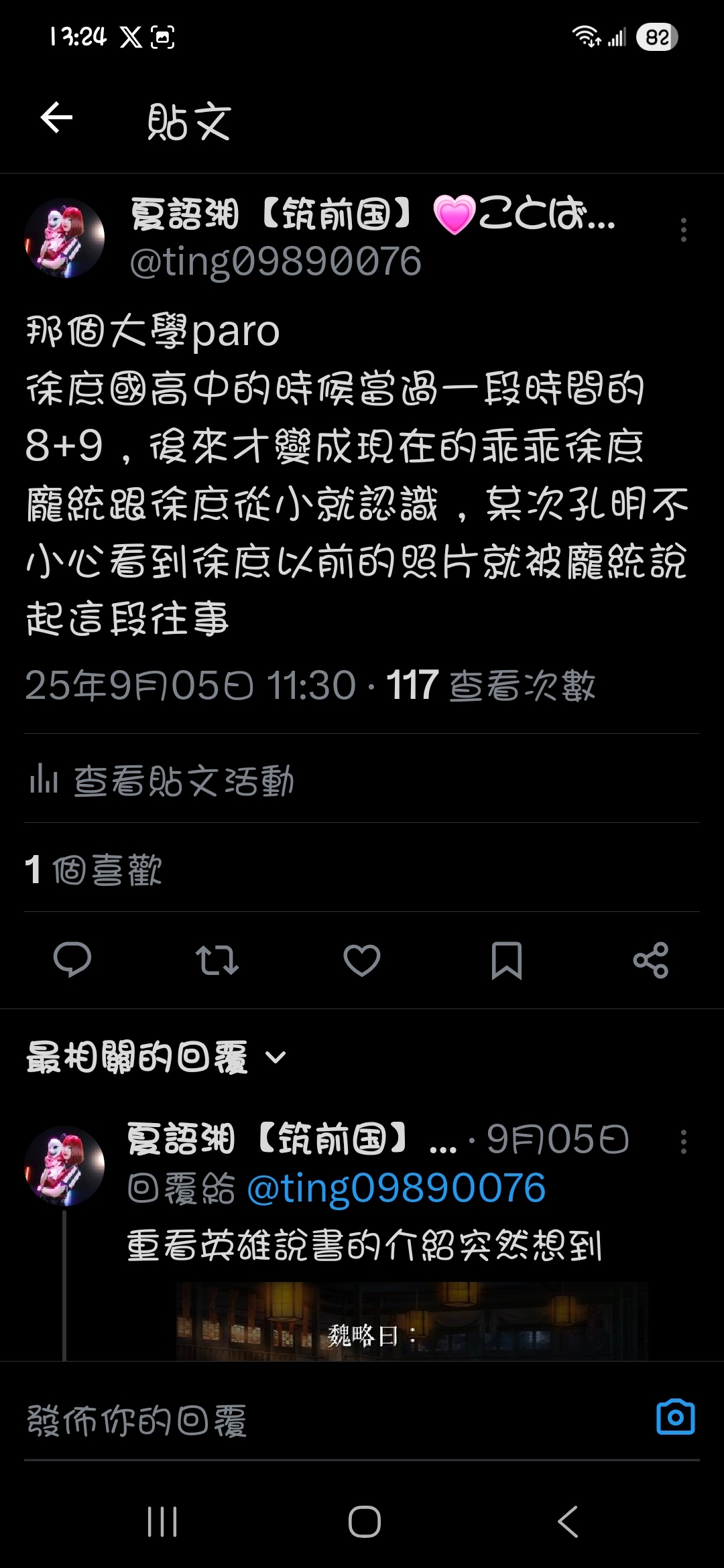Bookmark the main post
724x1568 pixels.
[506, 960]
